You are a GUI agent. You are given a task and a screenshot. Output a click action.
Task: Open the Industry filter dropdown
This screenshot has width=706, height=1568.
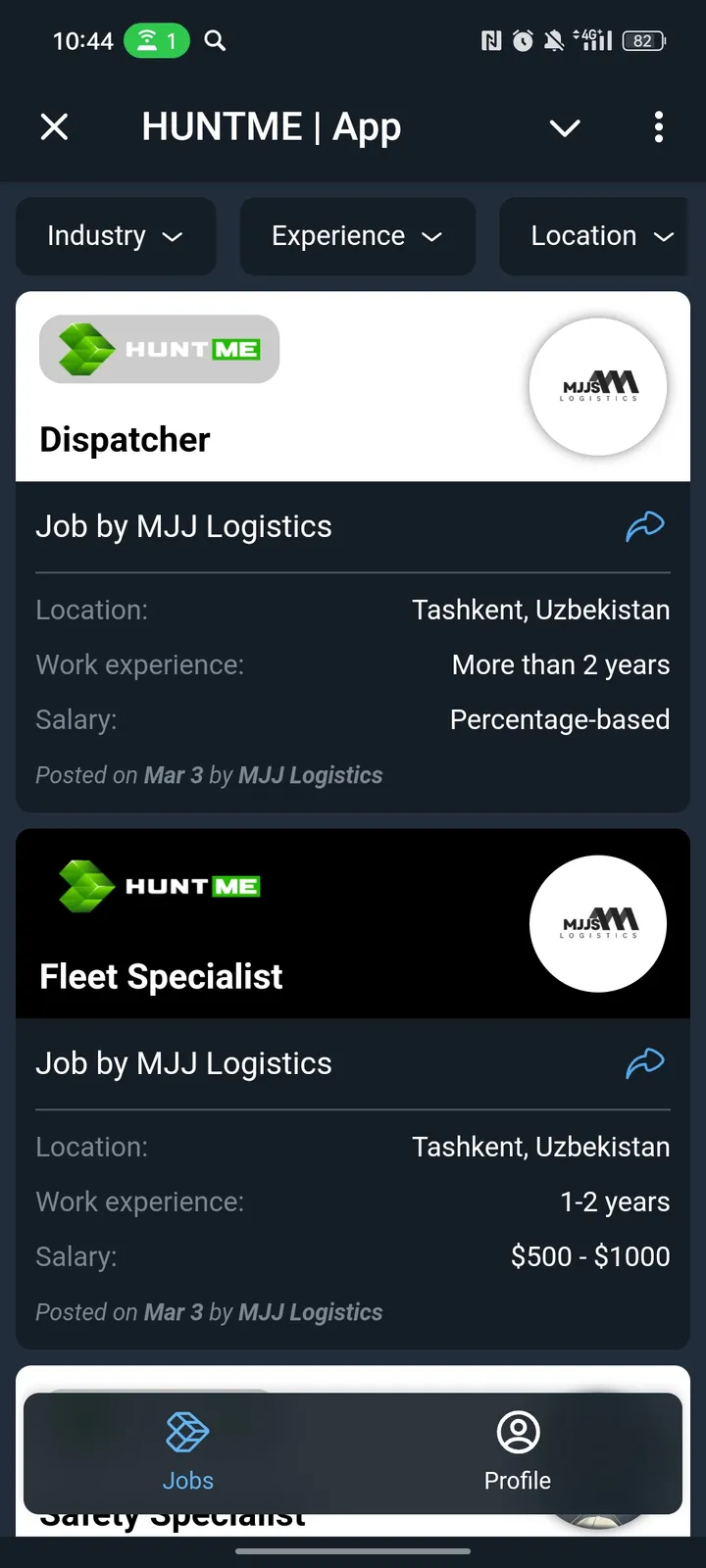tap(115, 236)
